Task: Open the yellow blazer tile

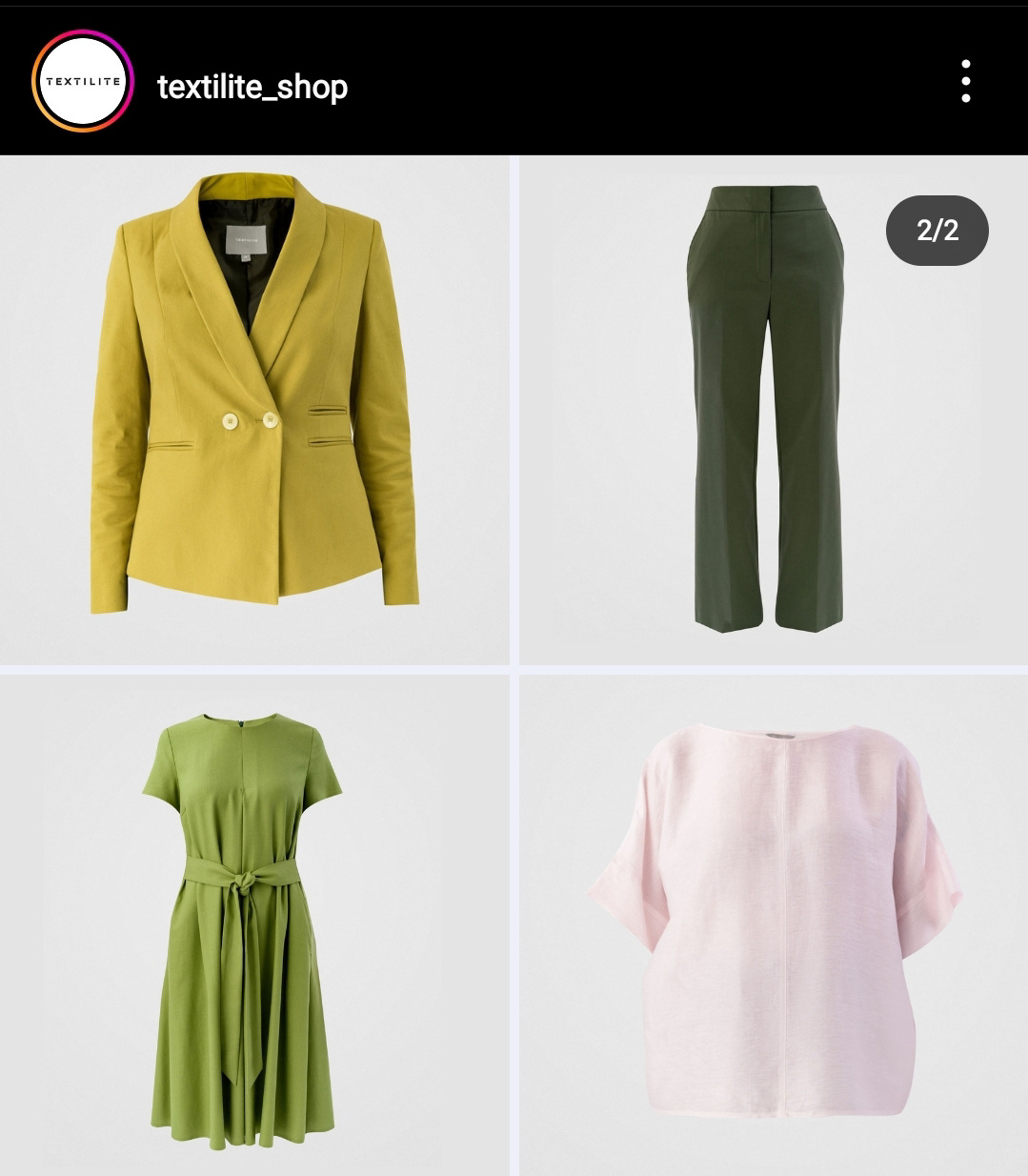Action: click(x=254, y=410)
